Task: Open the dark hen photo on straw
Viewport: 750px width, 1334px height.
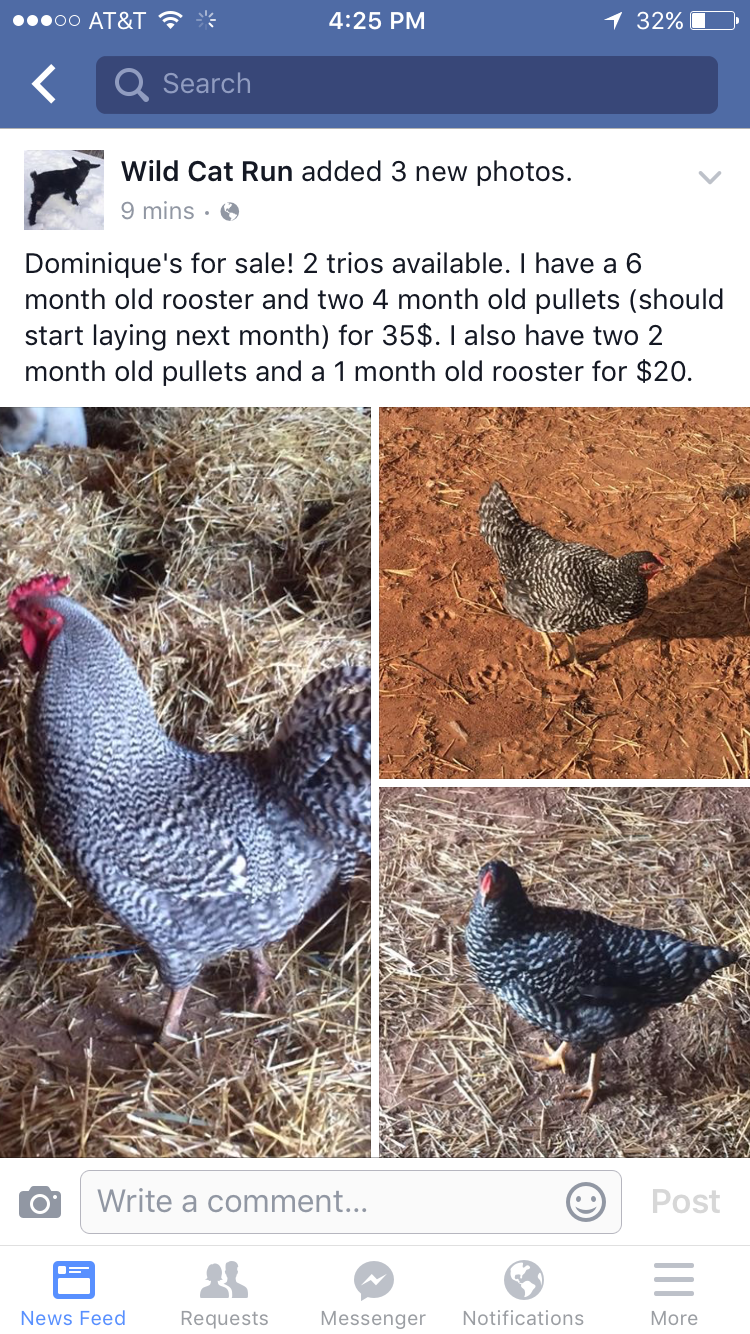Action: click(565, 972)
